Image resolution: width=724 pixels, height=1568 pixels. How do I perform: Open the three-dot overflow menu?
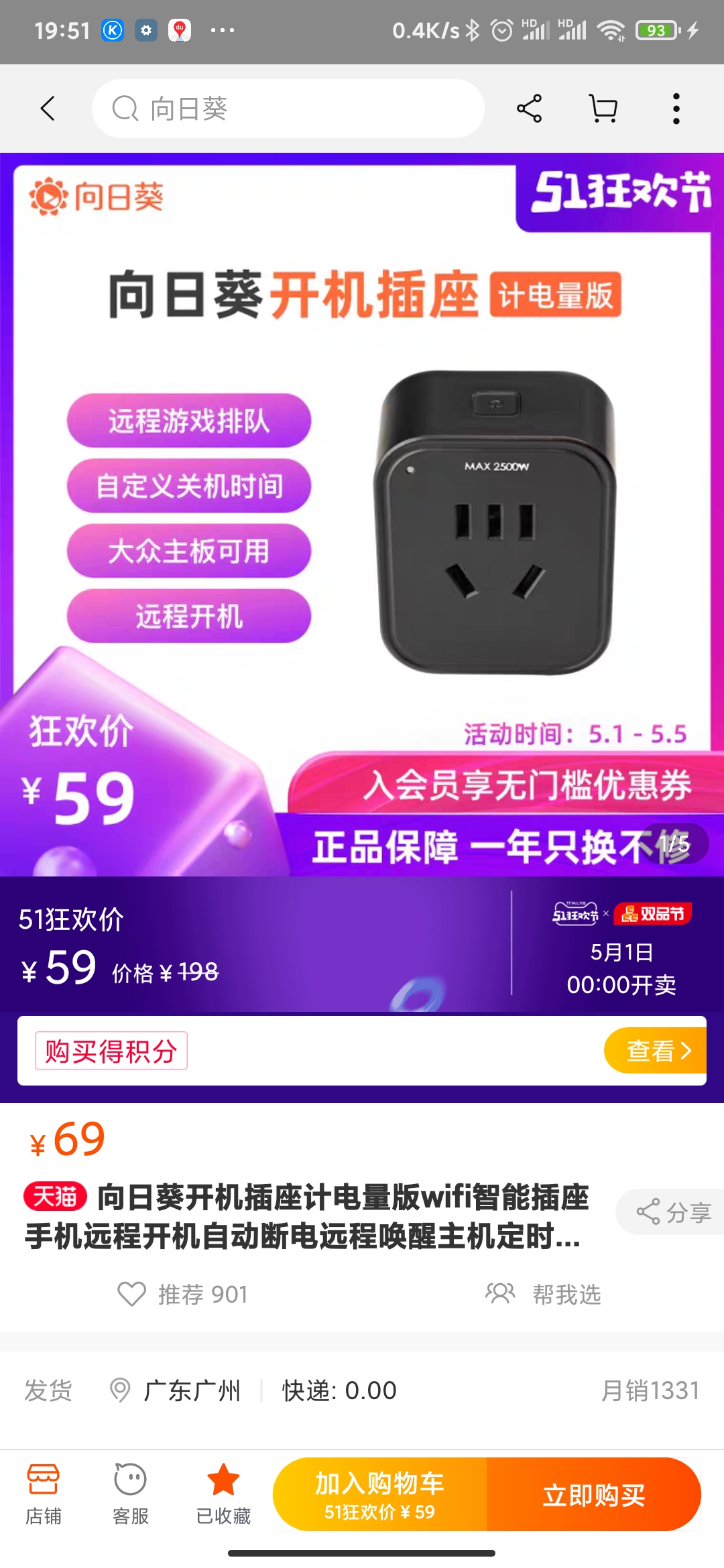[x=676, y=109]
